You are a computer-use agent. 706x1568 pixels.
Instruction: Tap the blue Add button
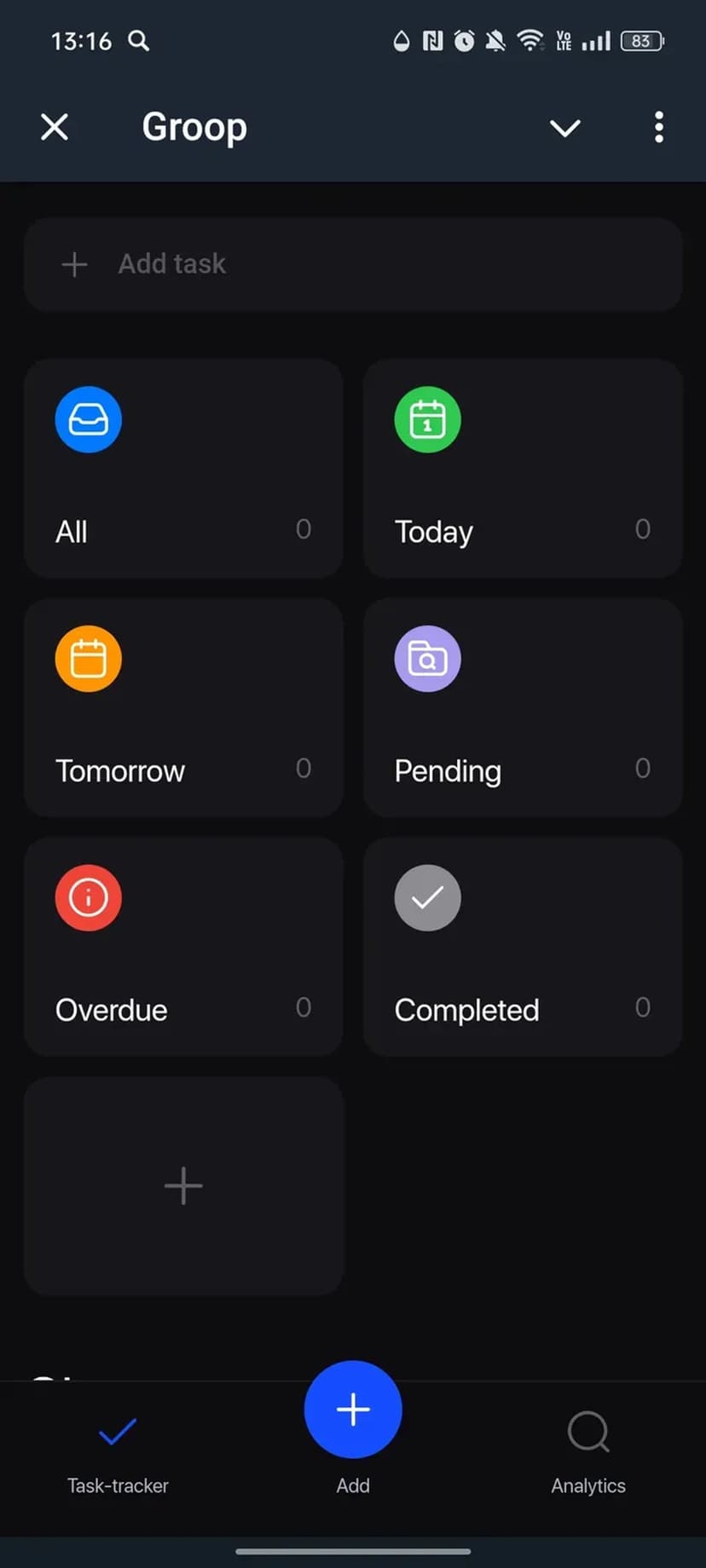click(353, 1409)
